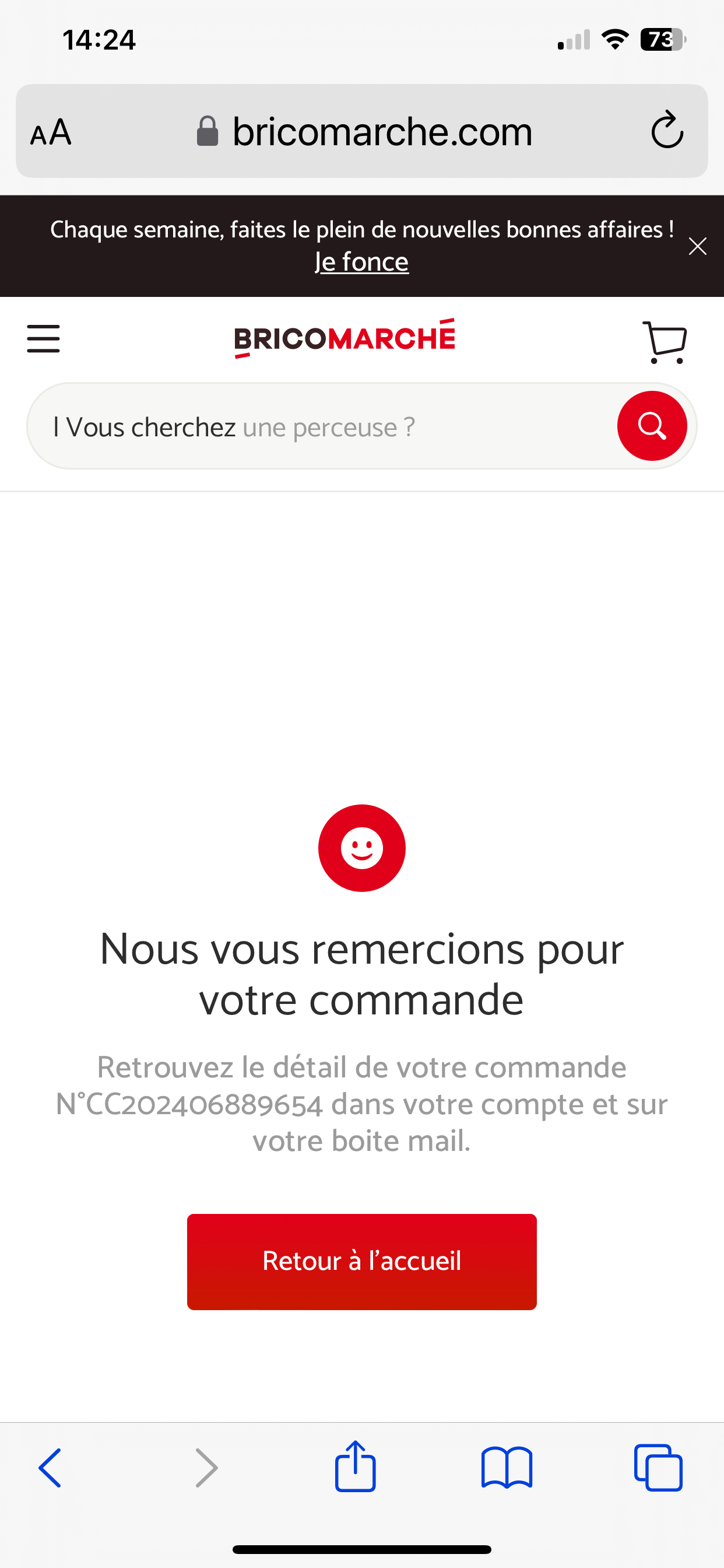The height and width of the screenshot is (1568, 724).
Task: Follow the Je fonce link
Action: (361, 262)
